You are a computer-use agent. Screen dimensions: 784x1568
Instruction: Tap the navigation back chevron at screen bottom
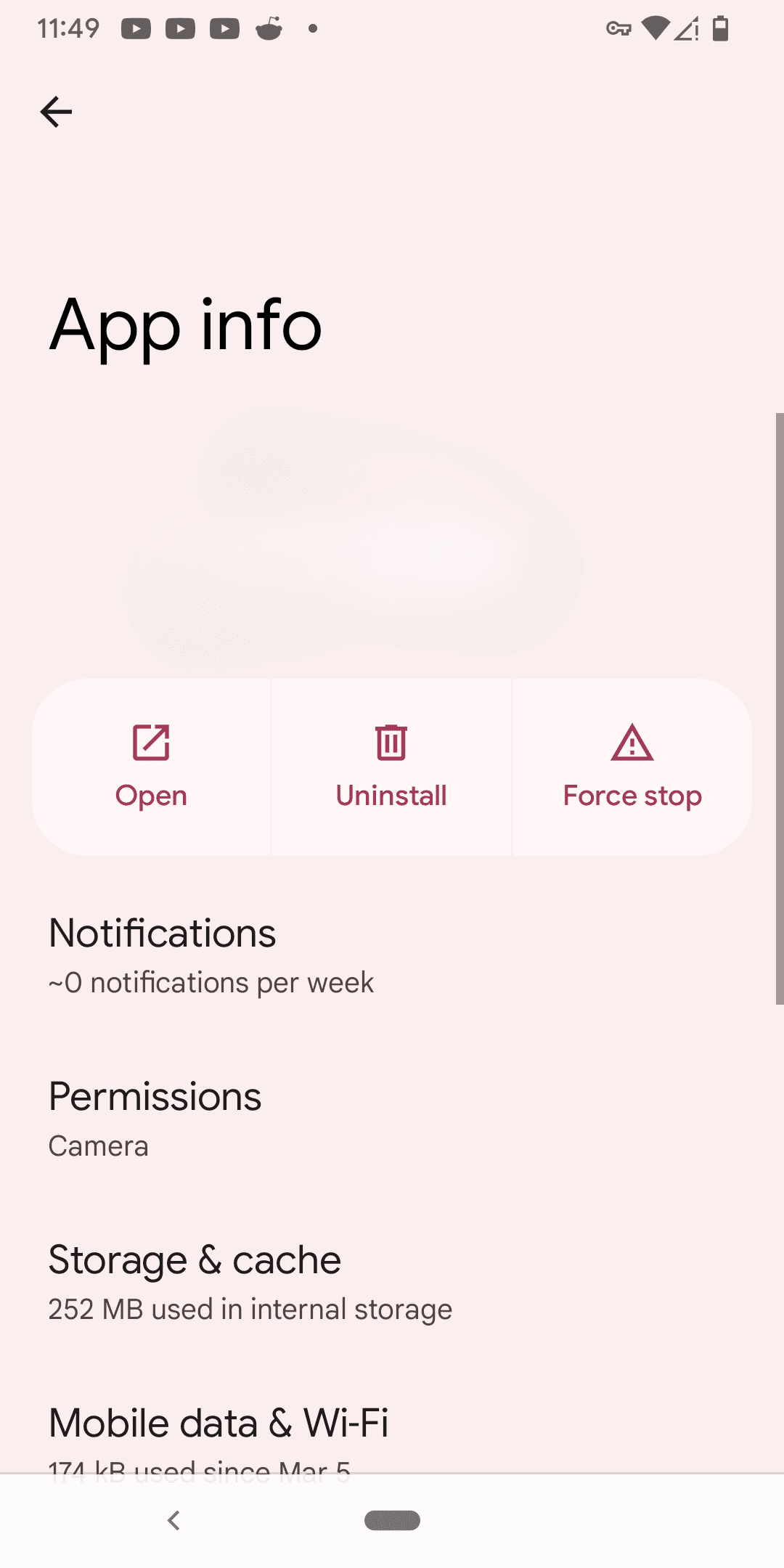(173, 1522)
